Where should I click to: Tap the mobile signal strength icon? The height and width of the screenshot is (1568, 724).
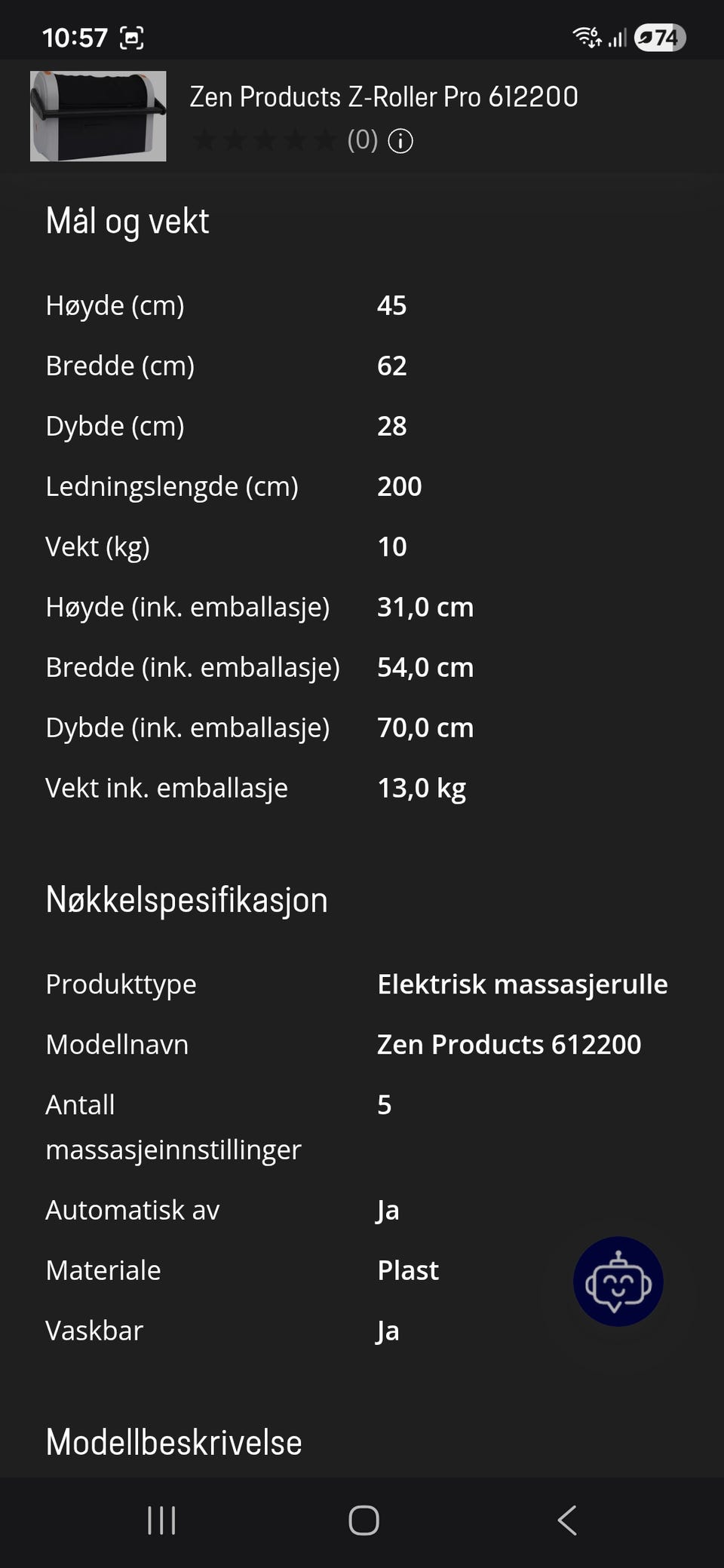621,37
